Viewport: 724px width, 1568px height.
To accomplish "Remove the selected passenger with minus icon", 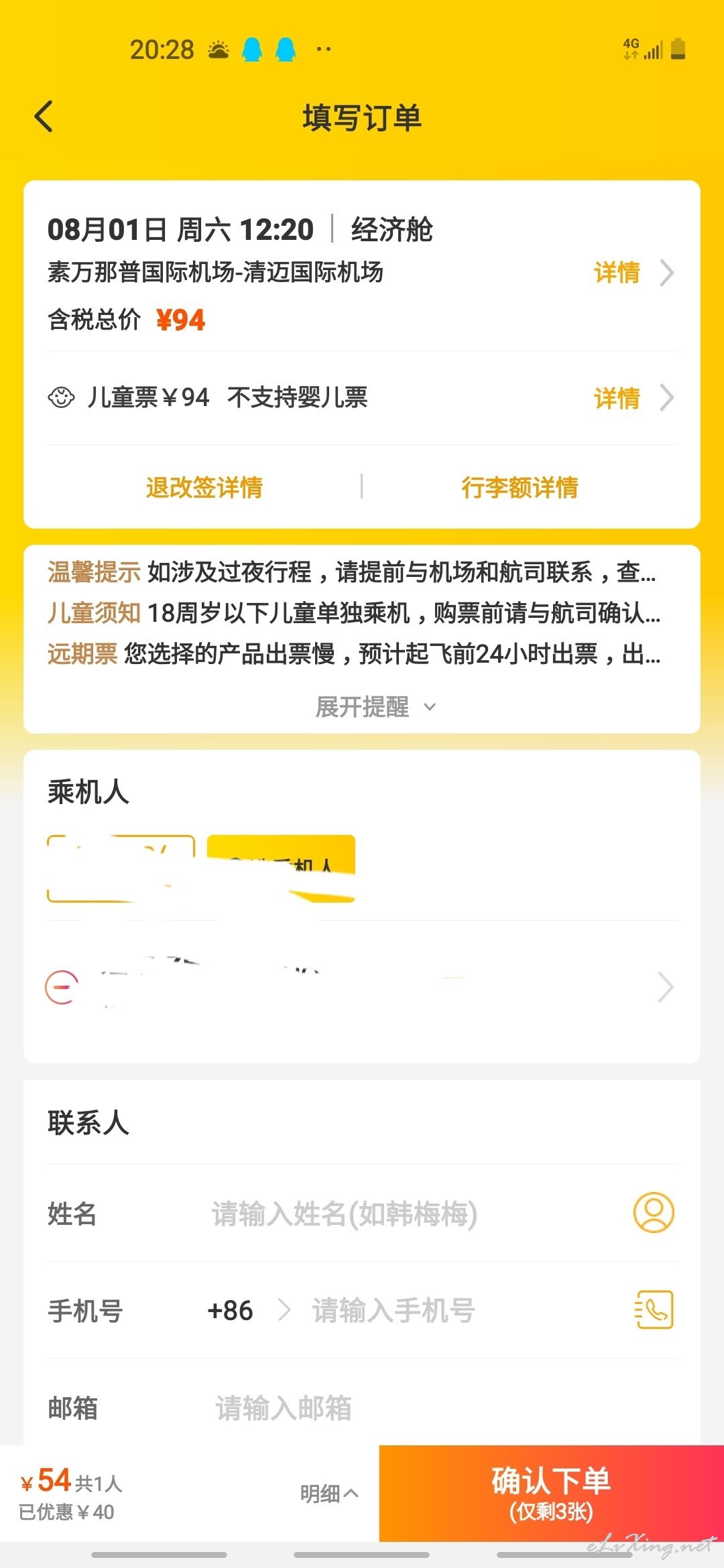I will click(62, 987).
